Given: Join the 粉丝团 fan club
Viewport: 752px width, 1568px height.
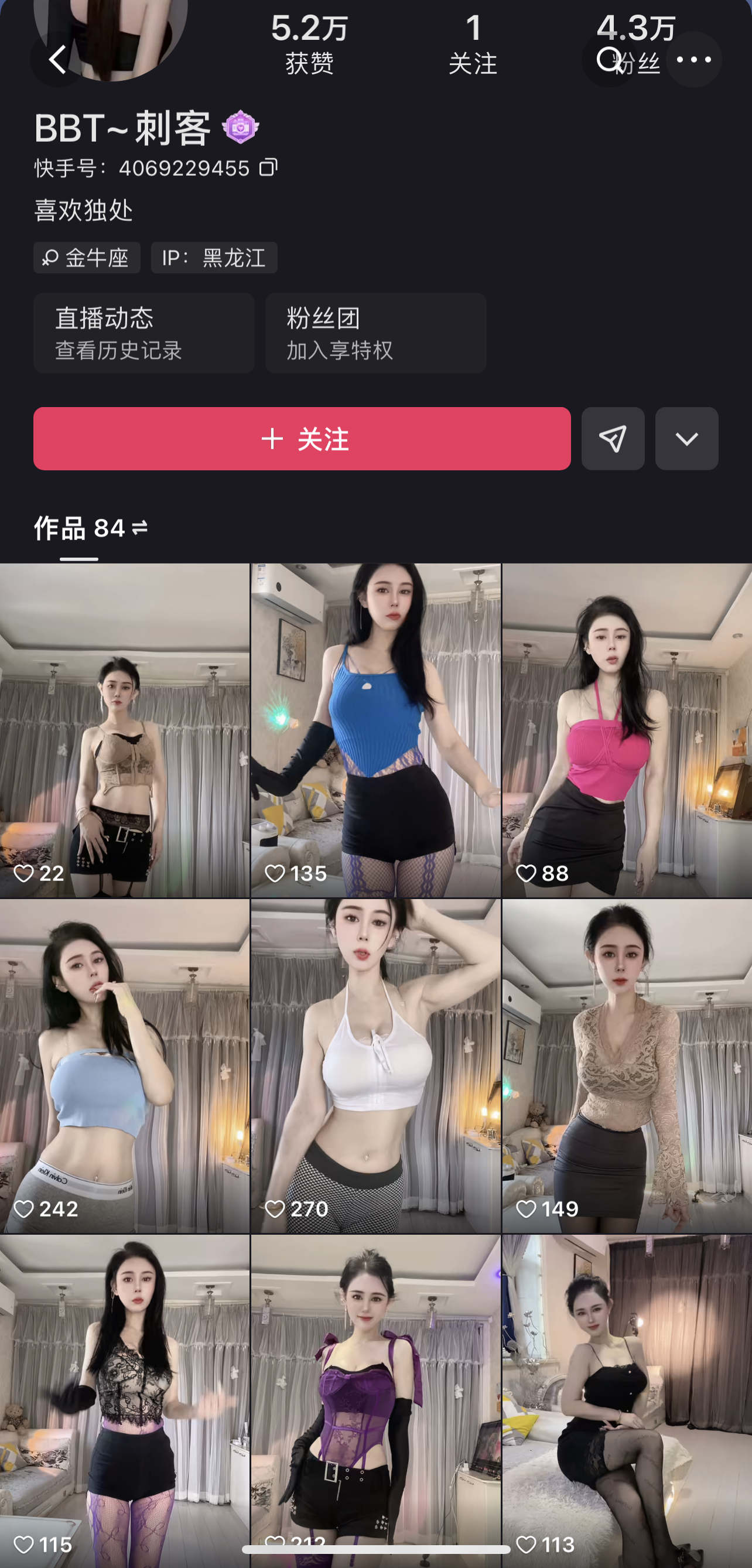Looking at the screenshot, I should coord(375,333).
